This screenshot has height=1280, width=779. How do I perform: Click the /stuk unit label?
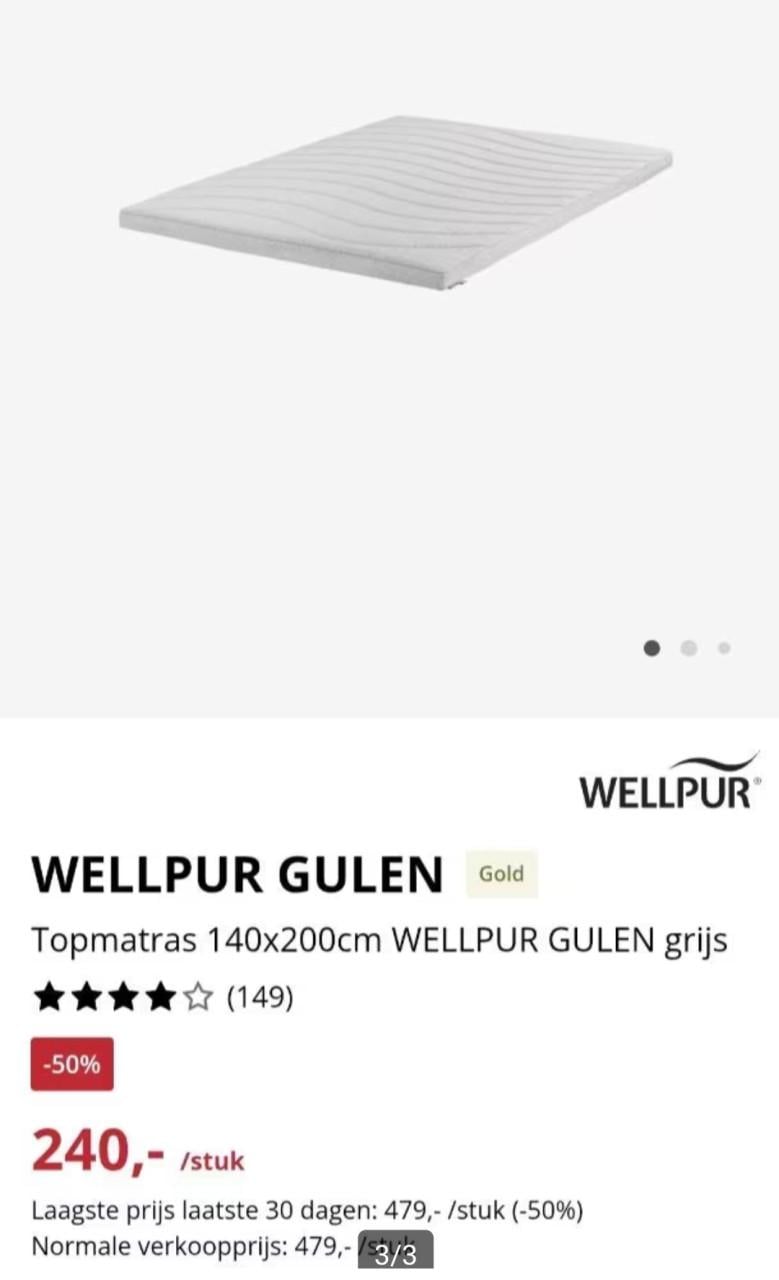211,1160
